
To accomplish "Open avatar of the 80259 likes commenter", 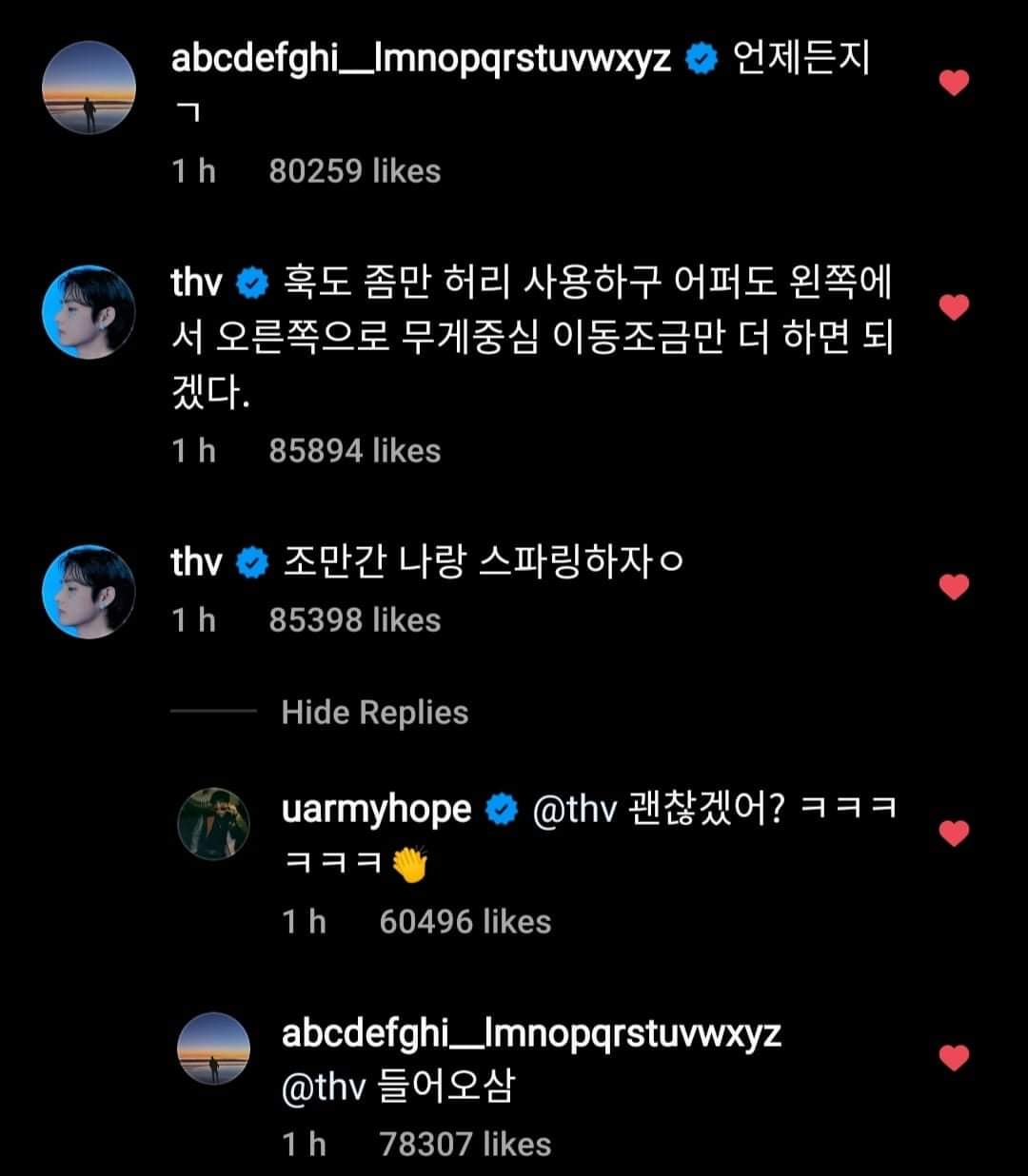I will point(89,88).
